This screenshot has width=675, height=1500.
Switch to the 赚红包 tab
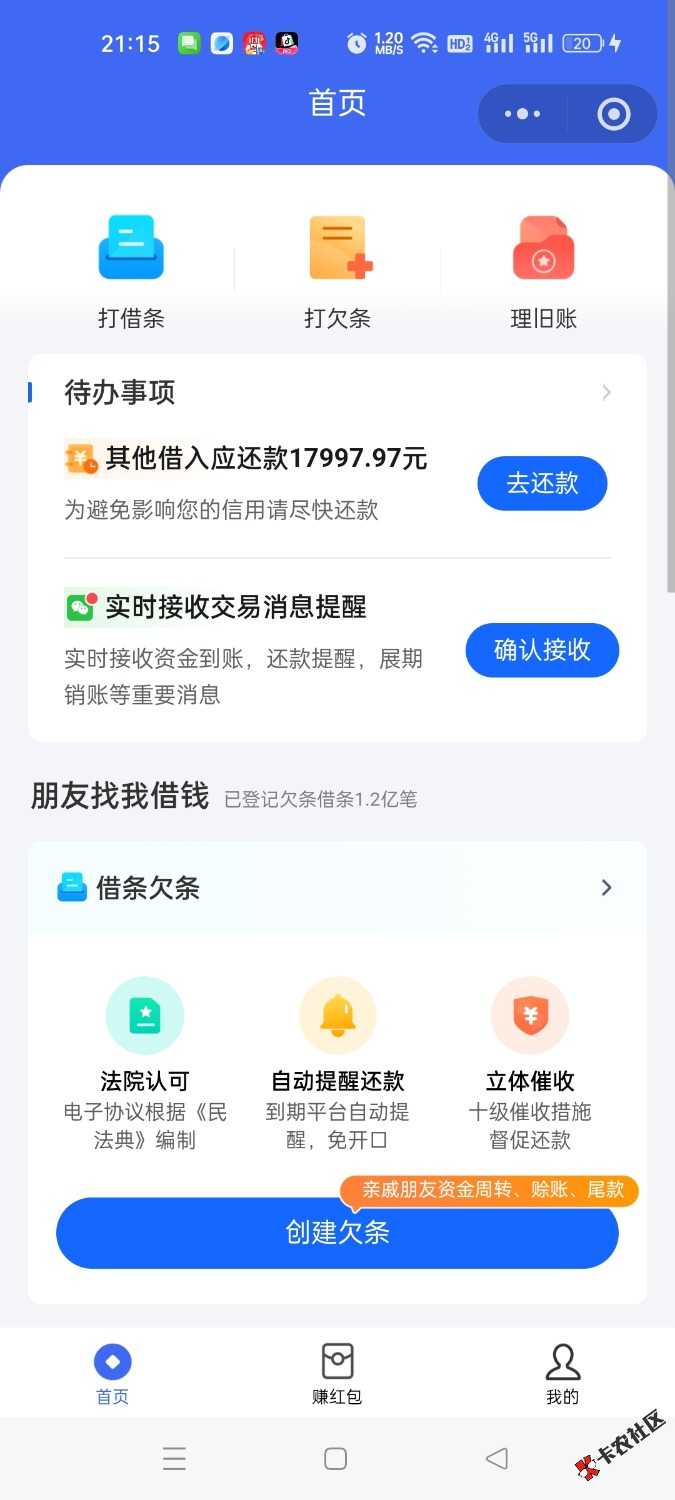tap(337, 1374)
